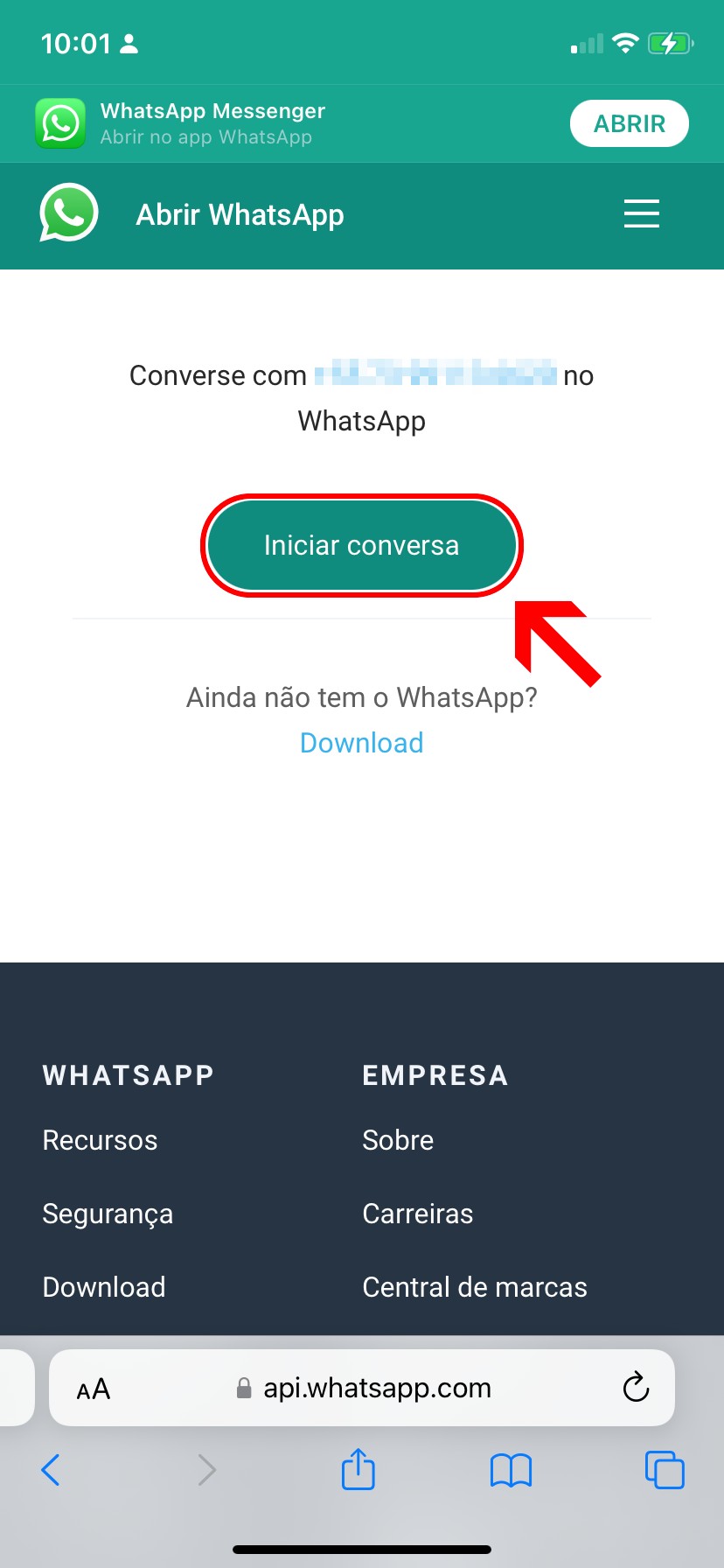Open Download in WhatsApp footer column
Viewport: 724px width, 1568px height.
pyautogui.click(x=104, y=1287)
